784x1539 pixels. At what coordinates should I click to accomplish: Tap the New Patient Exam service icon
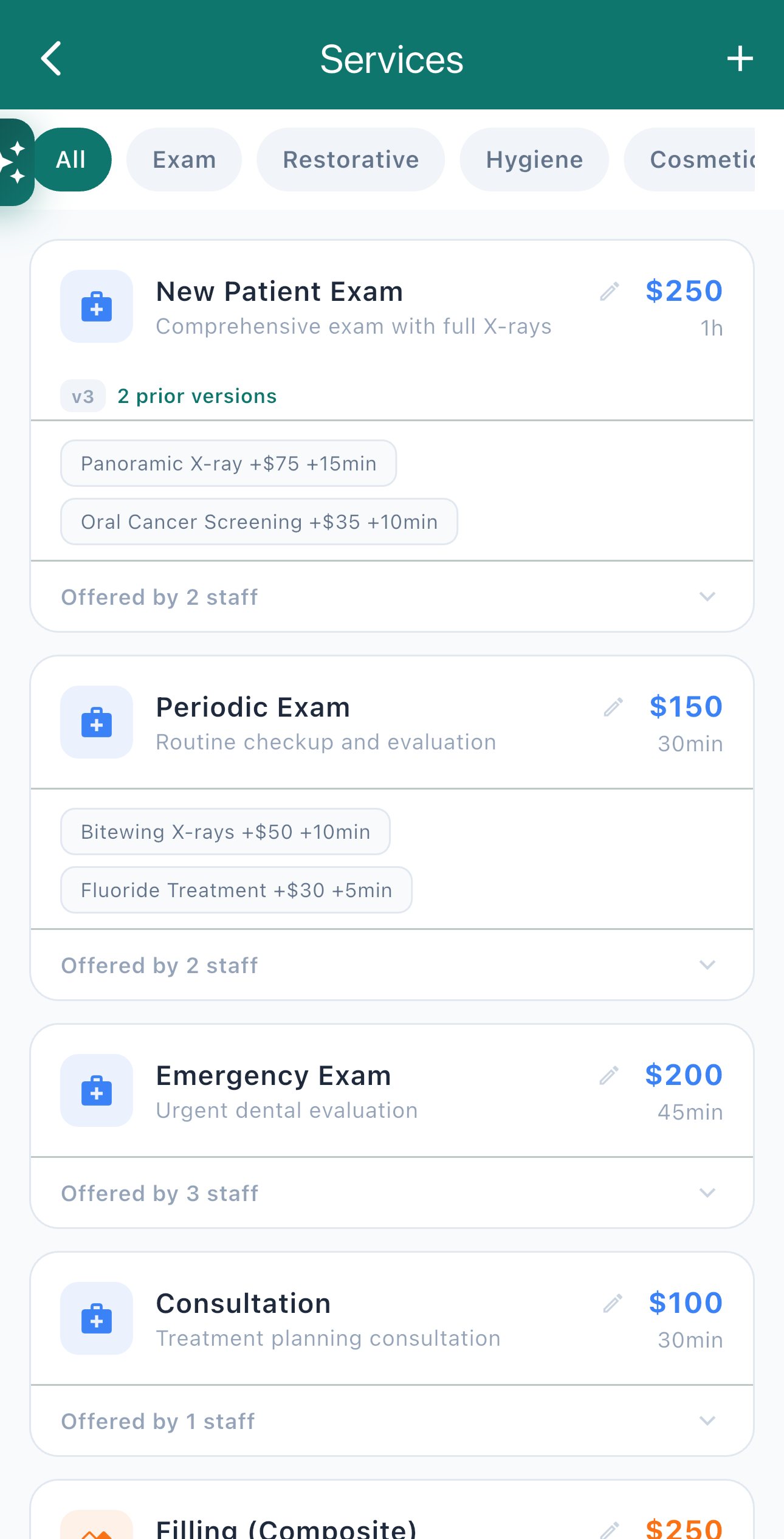pyautogui.click(x=96, y=306)
